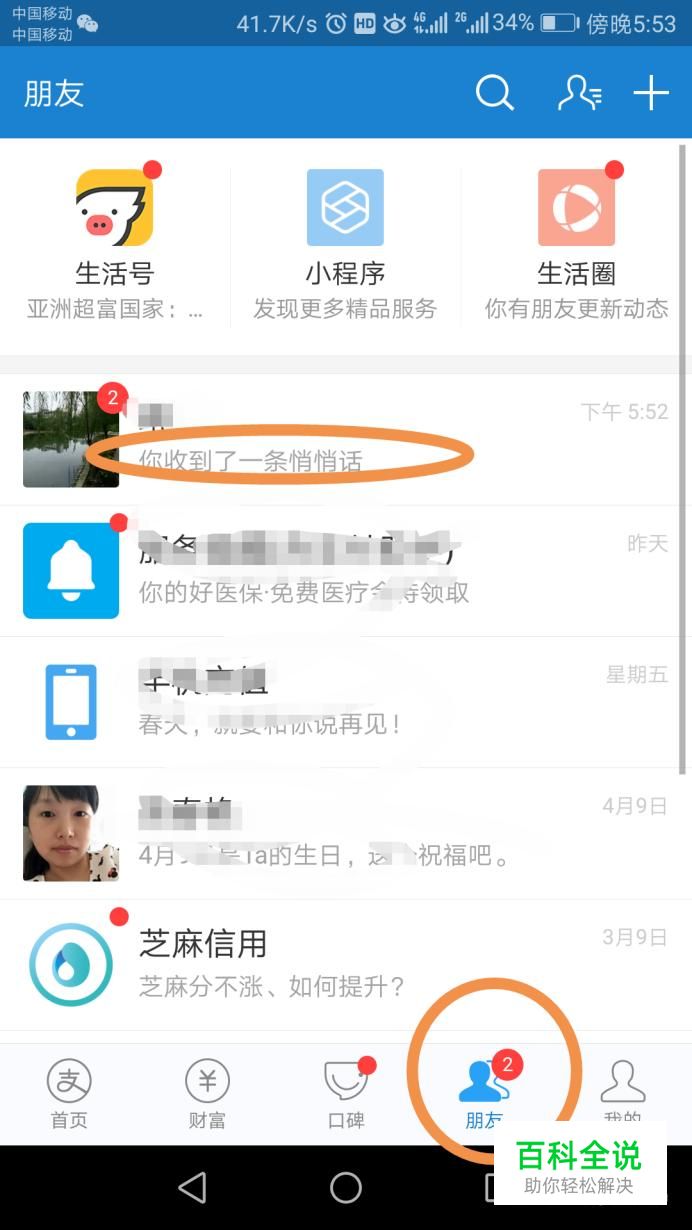Tap the system back button

pyautogui.click(x=192, y=1187)
